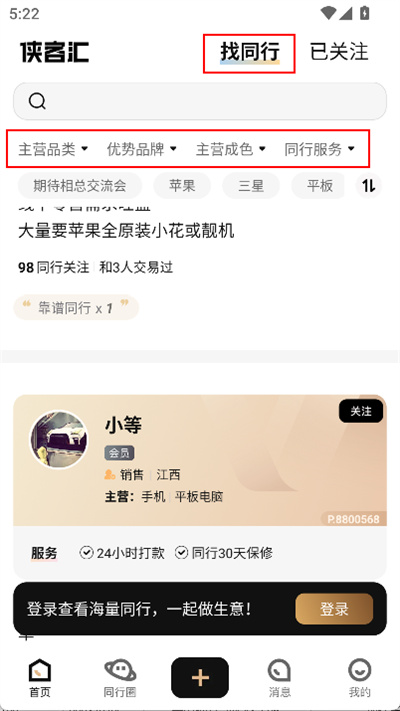Switch to the 已关注 tab
400x711 pixels.
point(339,52)
